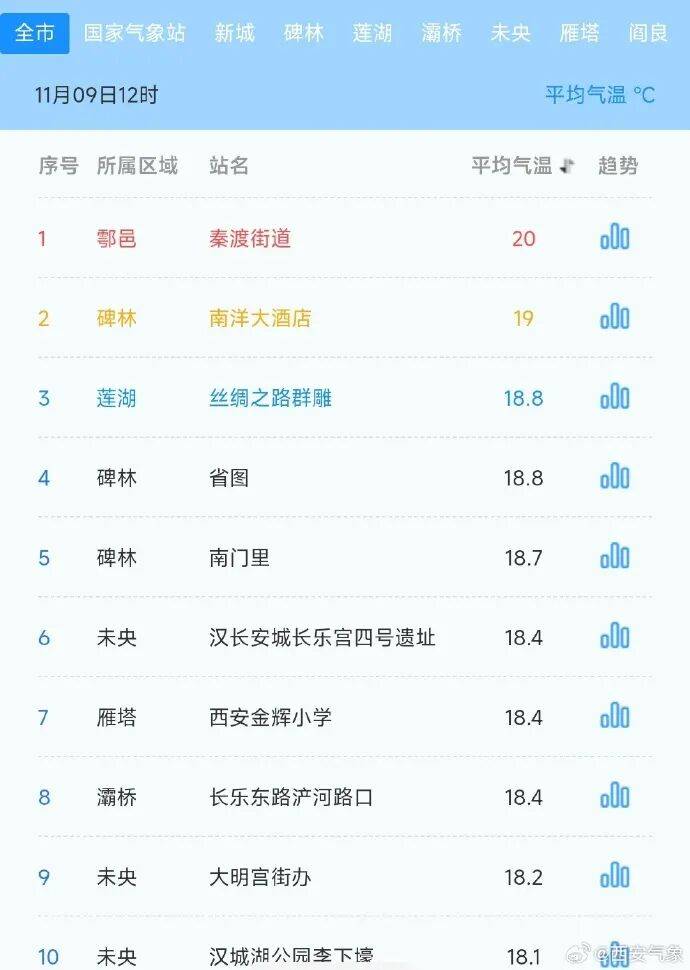Open the 阎良 district tab
The height and width of the screenshot is (970, 690).
649,33
